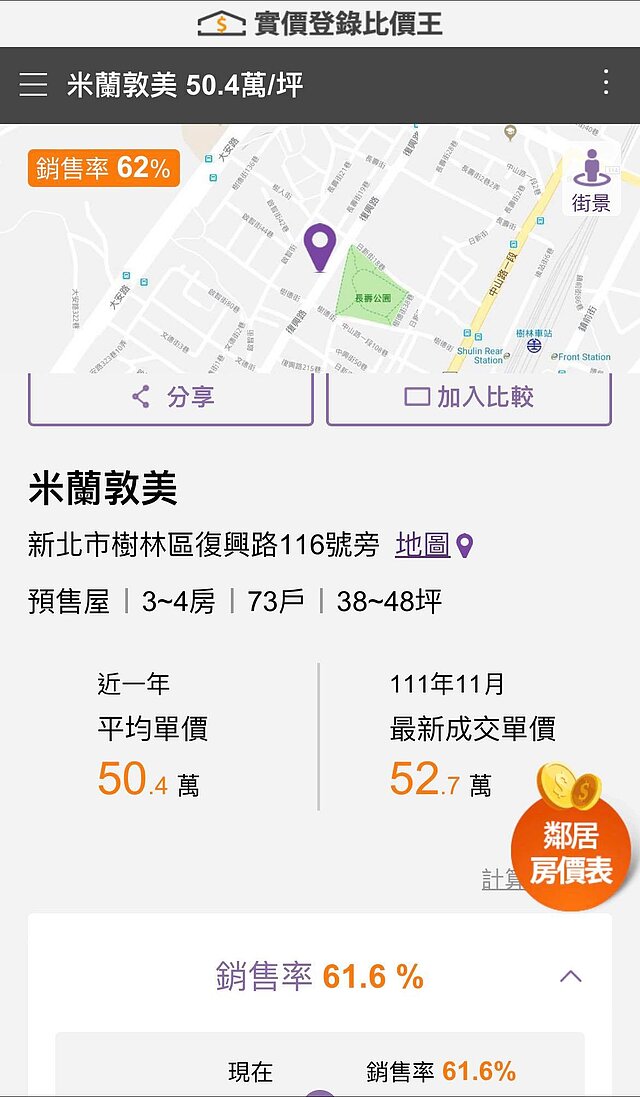Open the hamburger drawer menu

click(33, 84)
